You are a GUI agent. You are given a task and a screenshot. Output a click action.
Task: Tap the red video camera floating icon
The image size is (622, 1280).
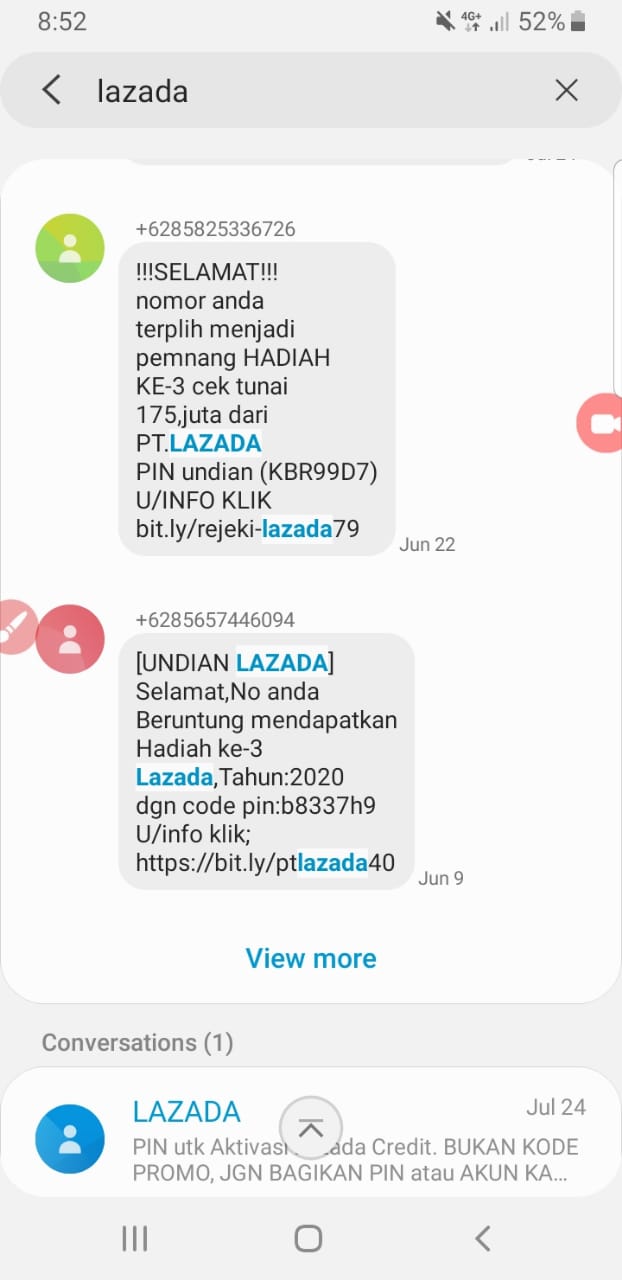[602, 423]
